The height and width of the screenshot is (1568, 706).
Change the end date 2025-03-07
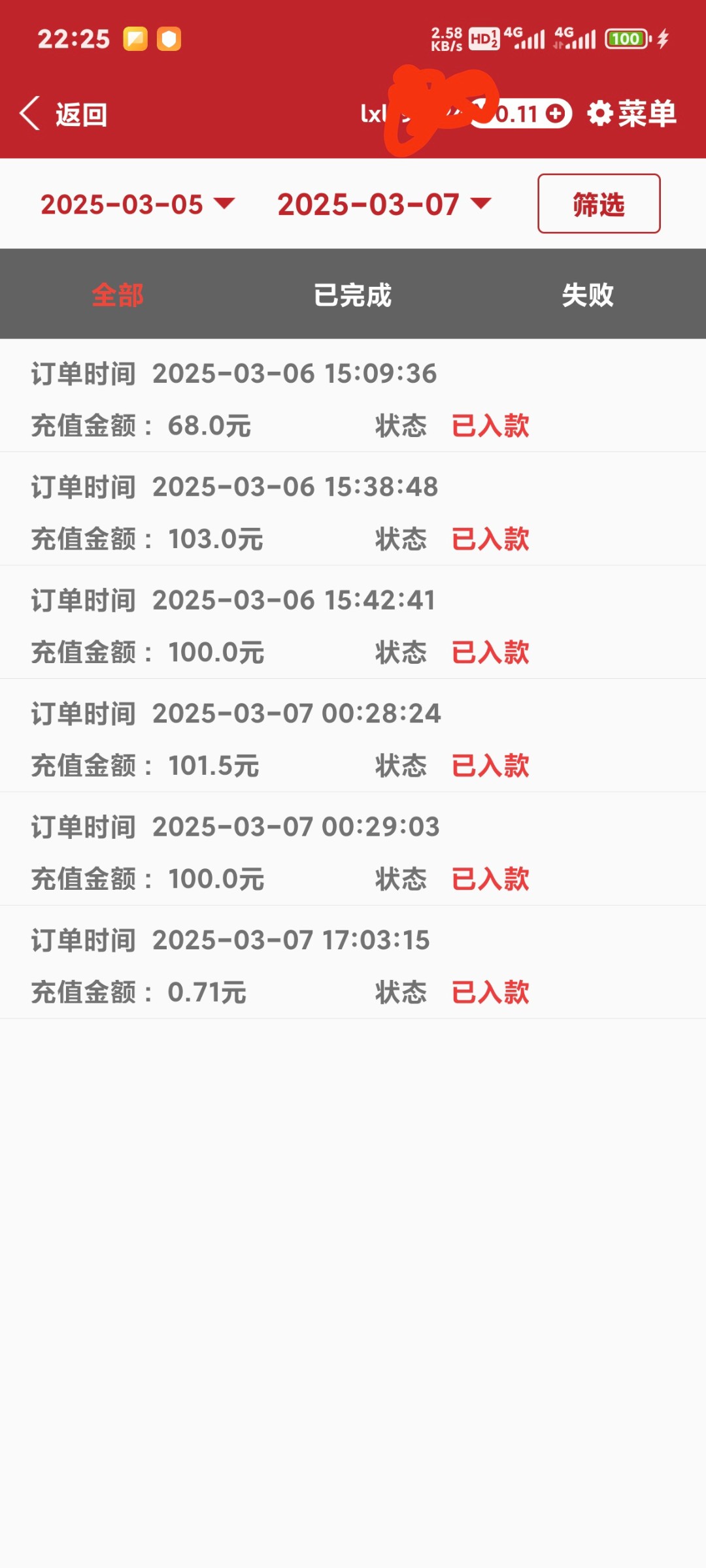point(384,204)
